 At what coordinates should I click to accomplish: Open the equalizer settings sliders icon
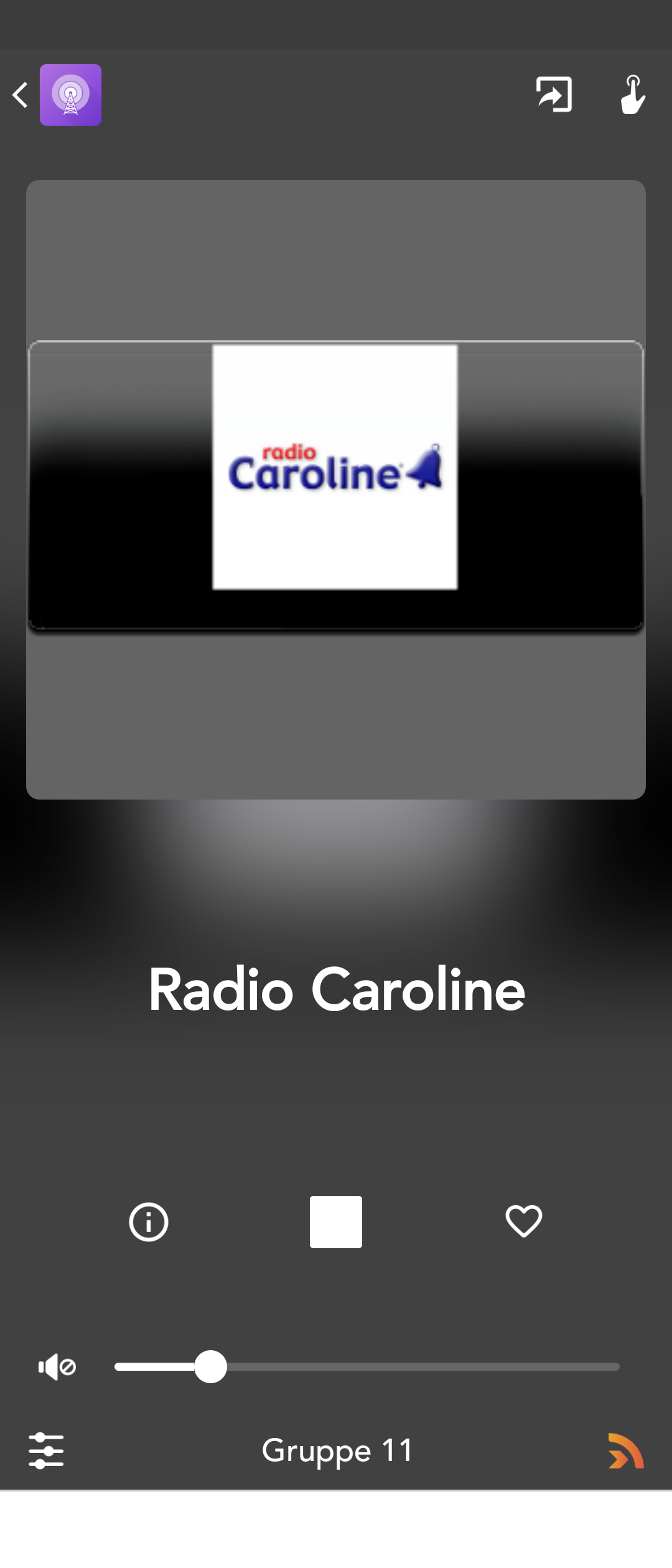[46, 1450]
